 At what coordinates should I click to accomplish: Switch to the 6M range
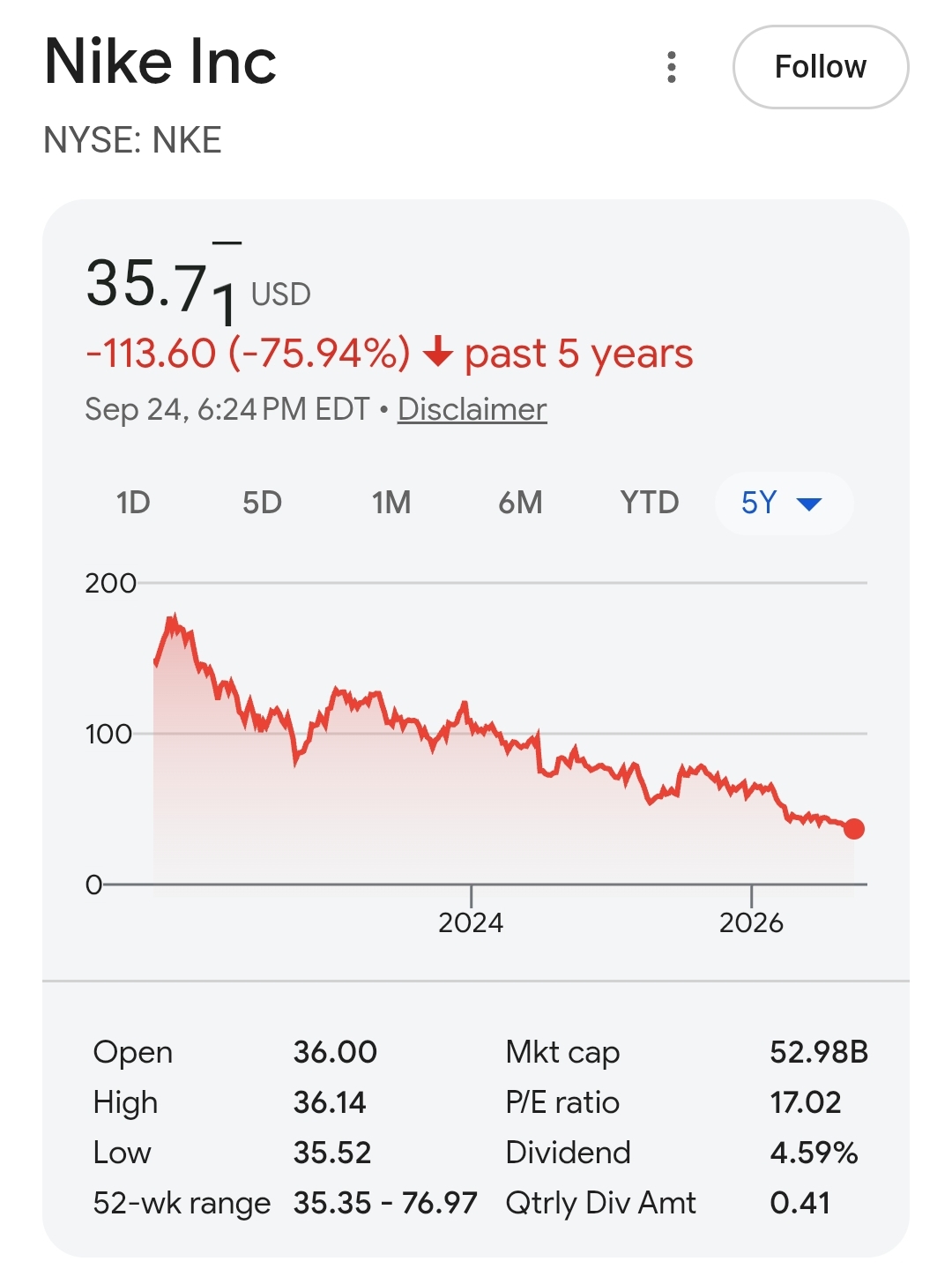520,503
